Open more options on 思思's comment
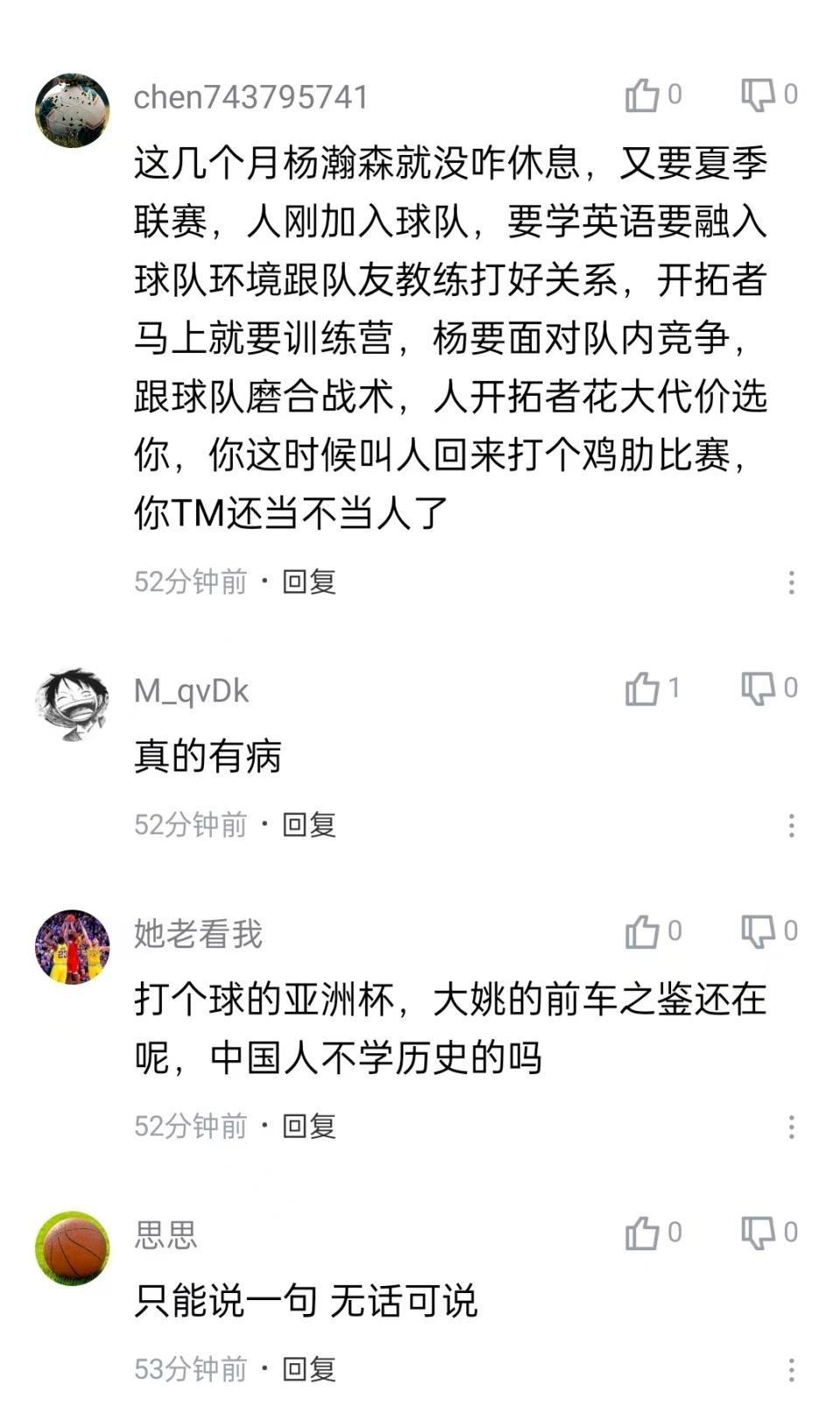This screenshot has width=840, height=1406. coord(791,1370)
